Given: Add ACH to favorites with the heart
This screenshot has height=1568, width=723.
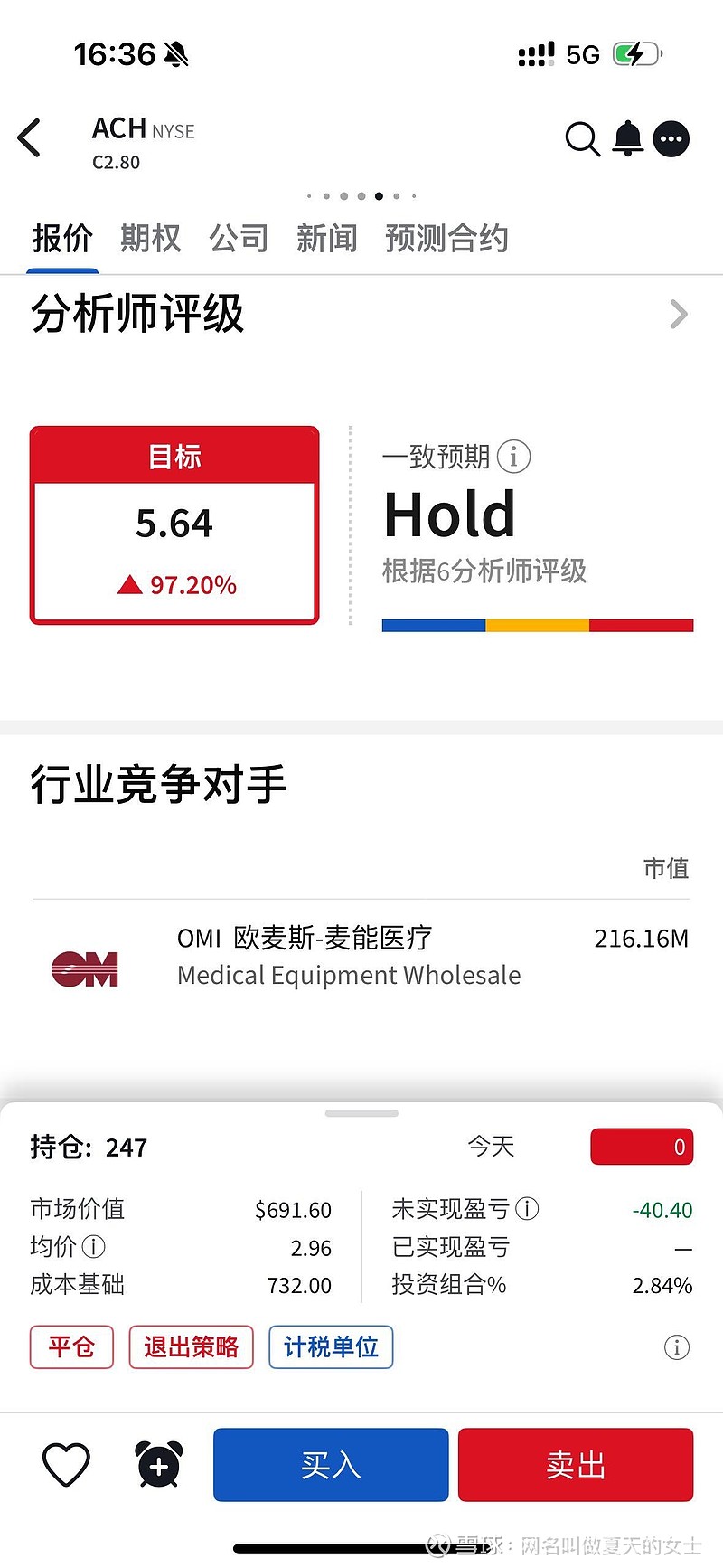Looking at the screenshot, I should point(67,1464).
